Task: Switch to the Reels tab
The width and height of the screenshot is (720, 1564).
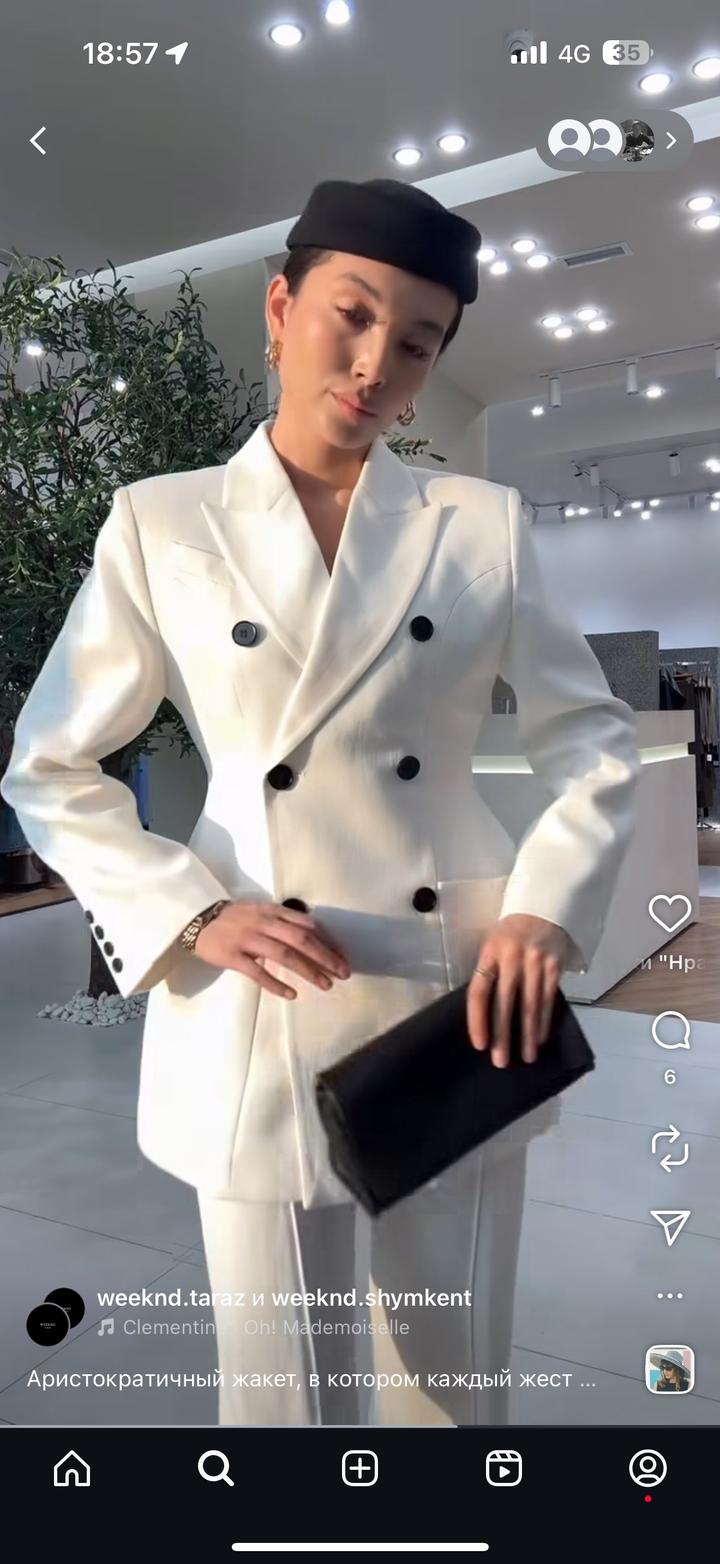Action: pyautogui.click(x=503, y=1468)
